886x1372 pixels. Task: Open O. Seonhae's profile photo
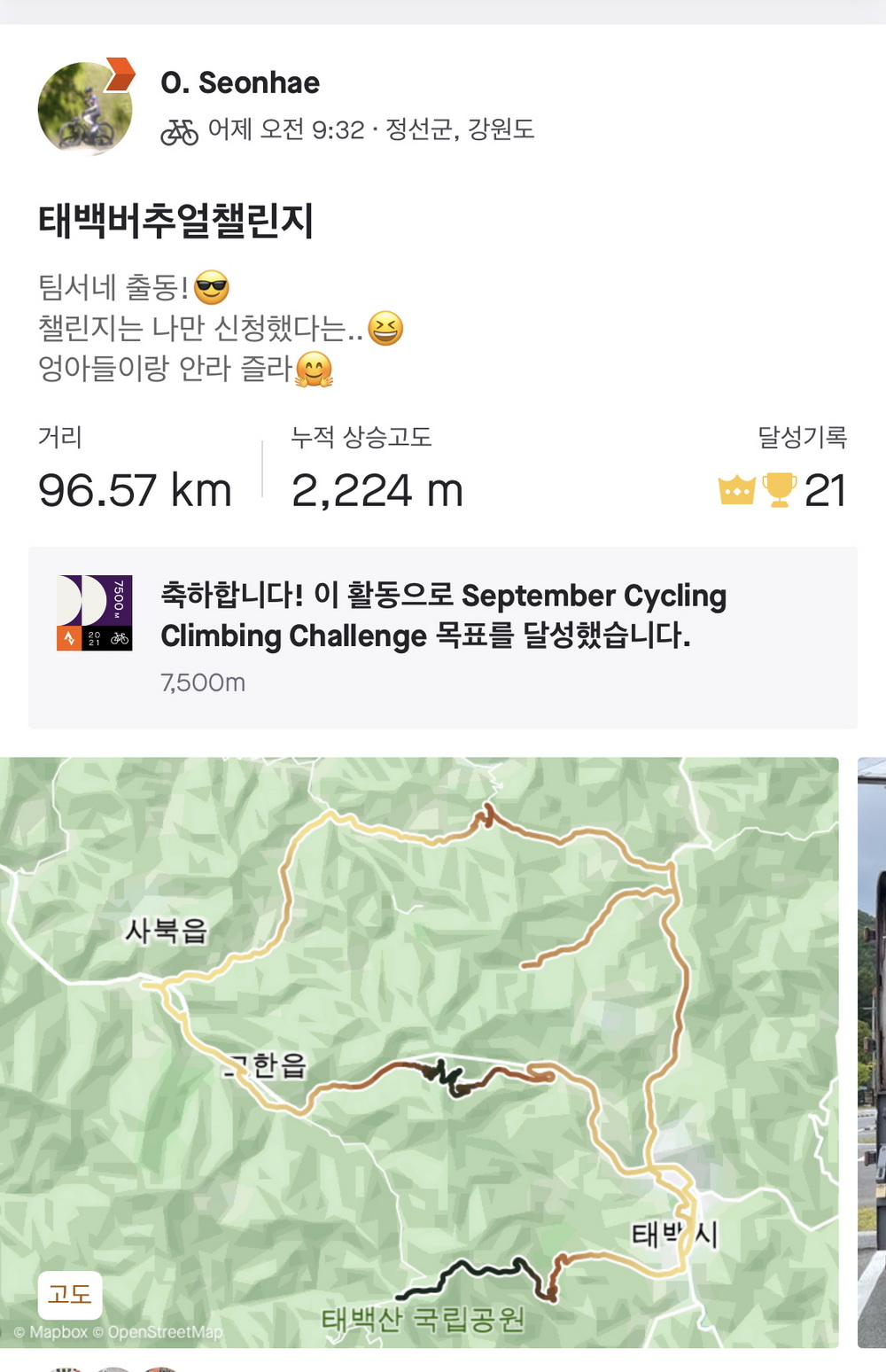pos(85,108)
